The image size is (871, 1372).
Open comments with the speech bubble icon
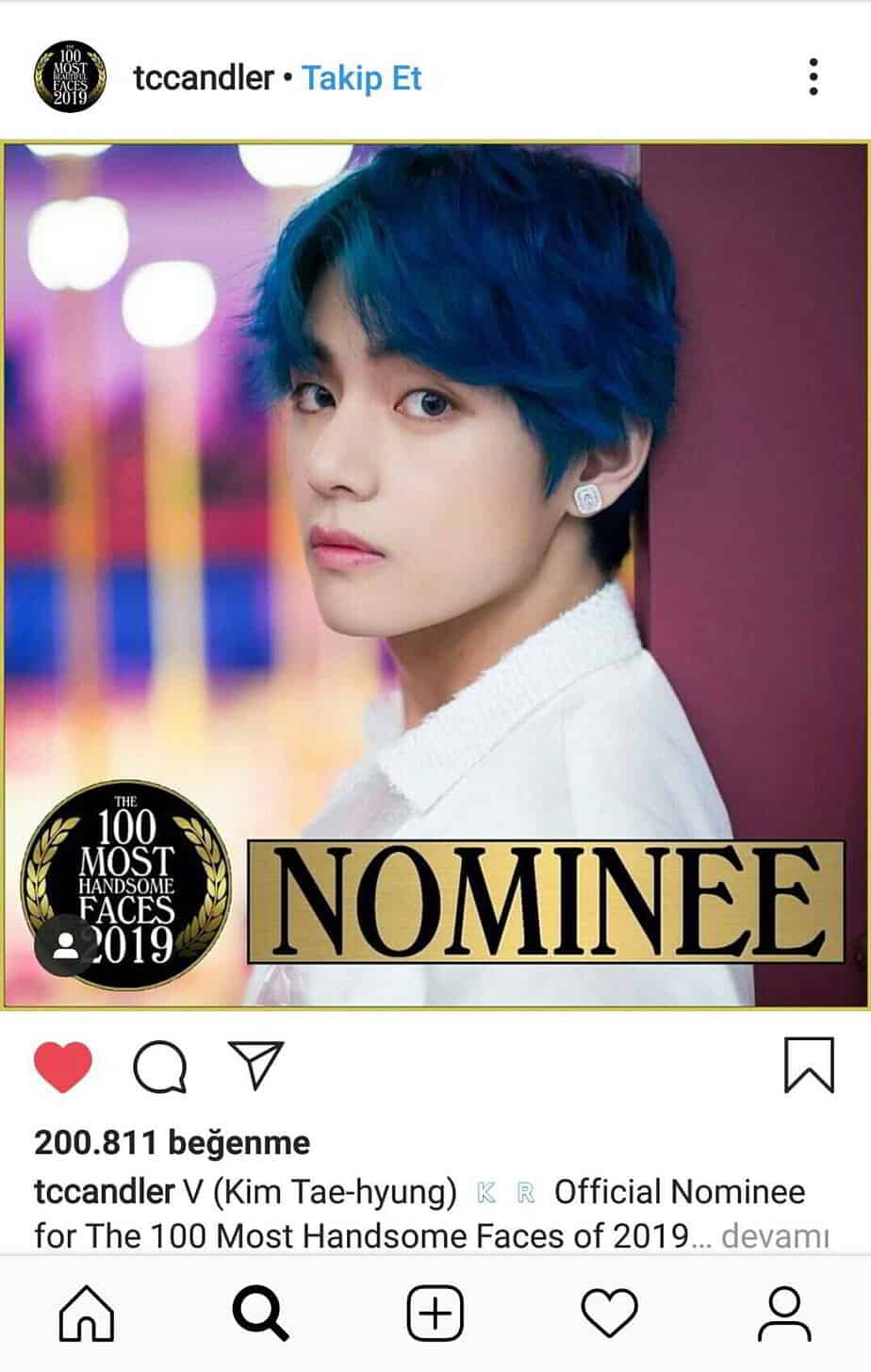(x=159, y=1067)
